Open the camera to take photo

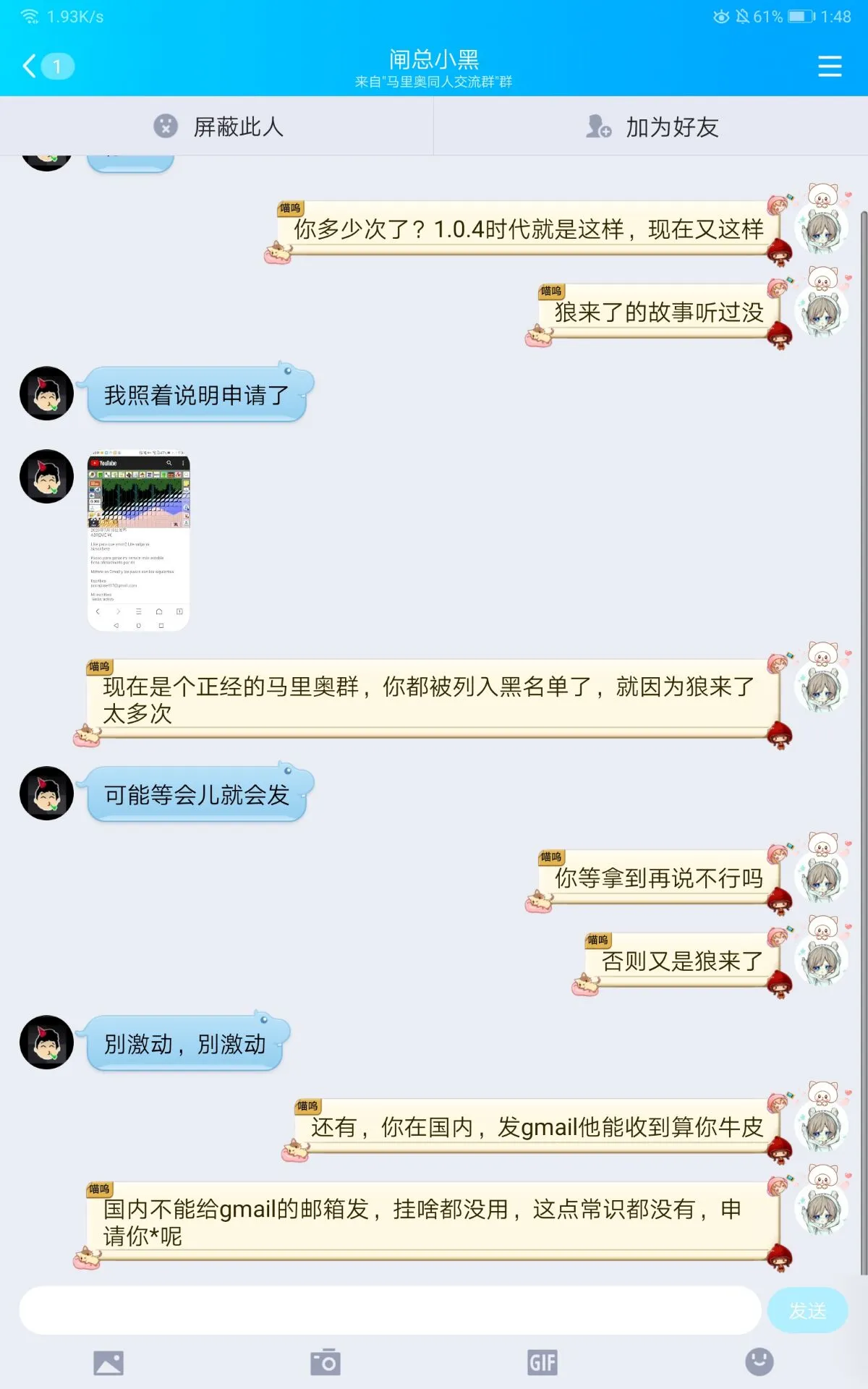tap(325, 1362)
